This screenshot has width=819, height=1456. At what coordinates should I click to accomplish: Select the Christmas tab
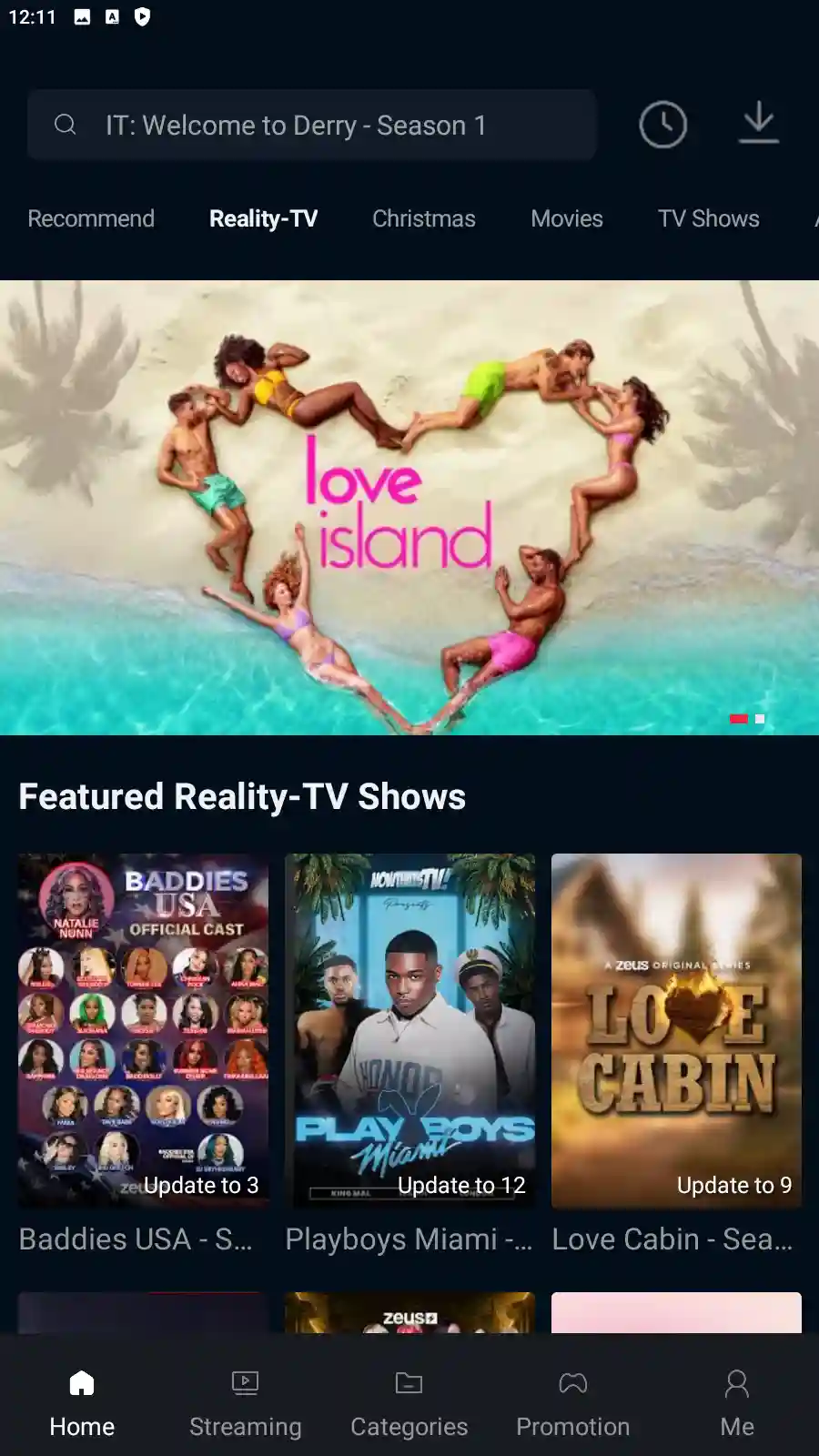click(x=423, y=218)
